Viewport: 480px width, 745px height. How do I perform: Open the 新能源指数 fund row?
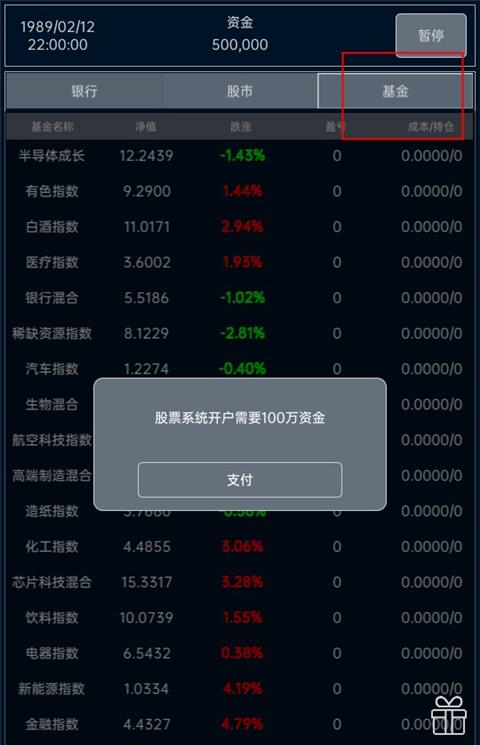pyautogui.click(x=240, y=688)
